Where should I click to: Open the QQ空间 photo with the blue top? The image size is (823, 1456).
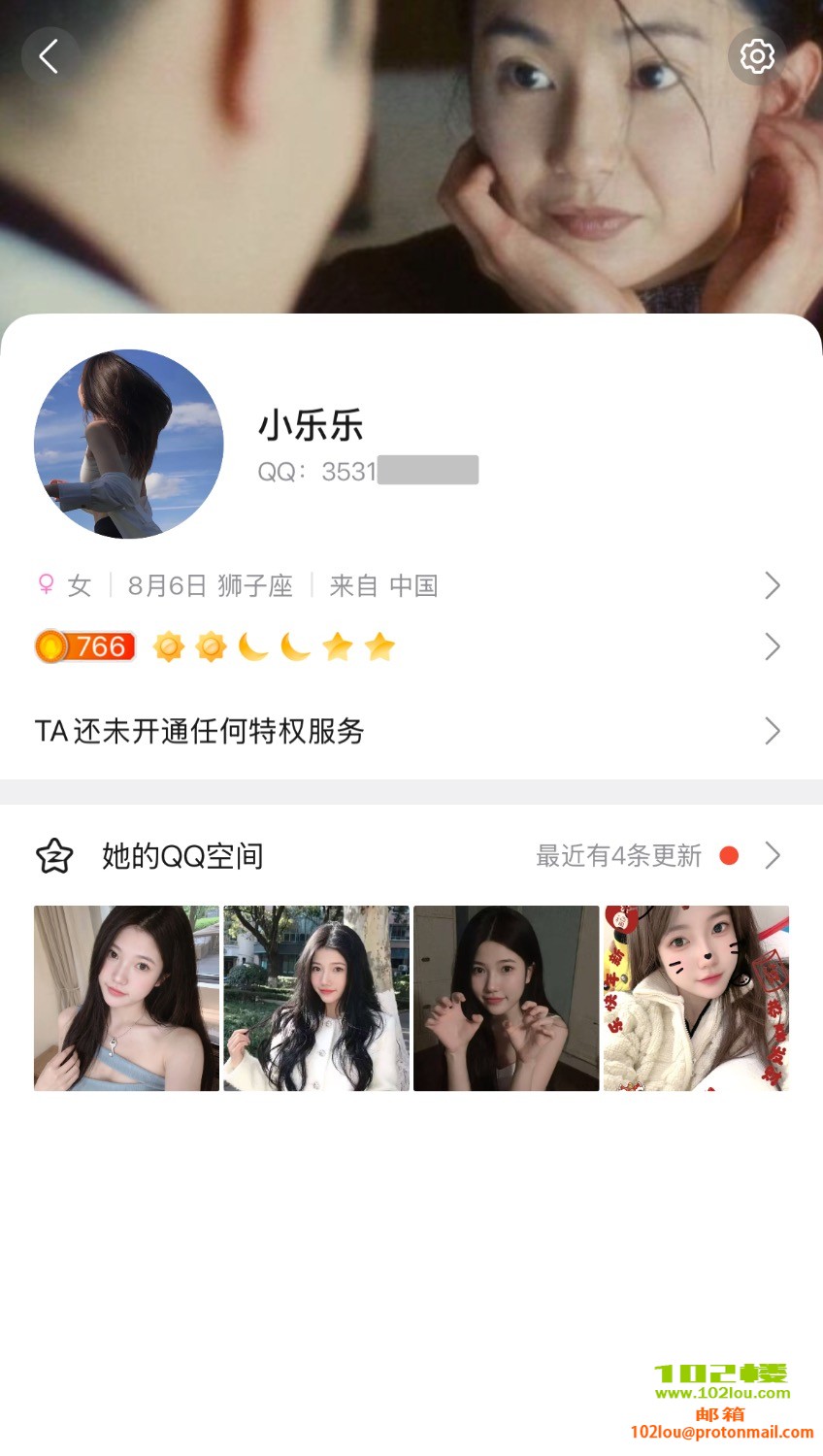tap(126, 998)
